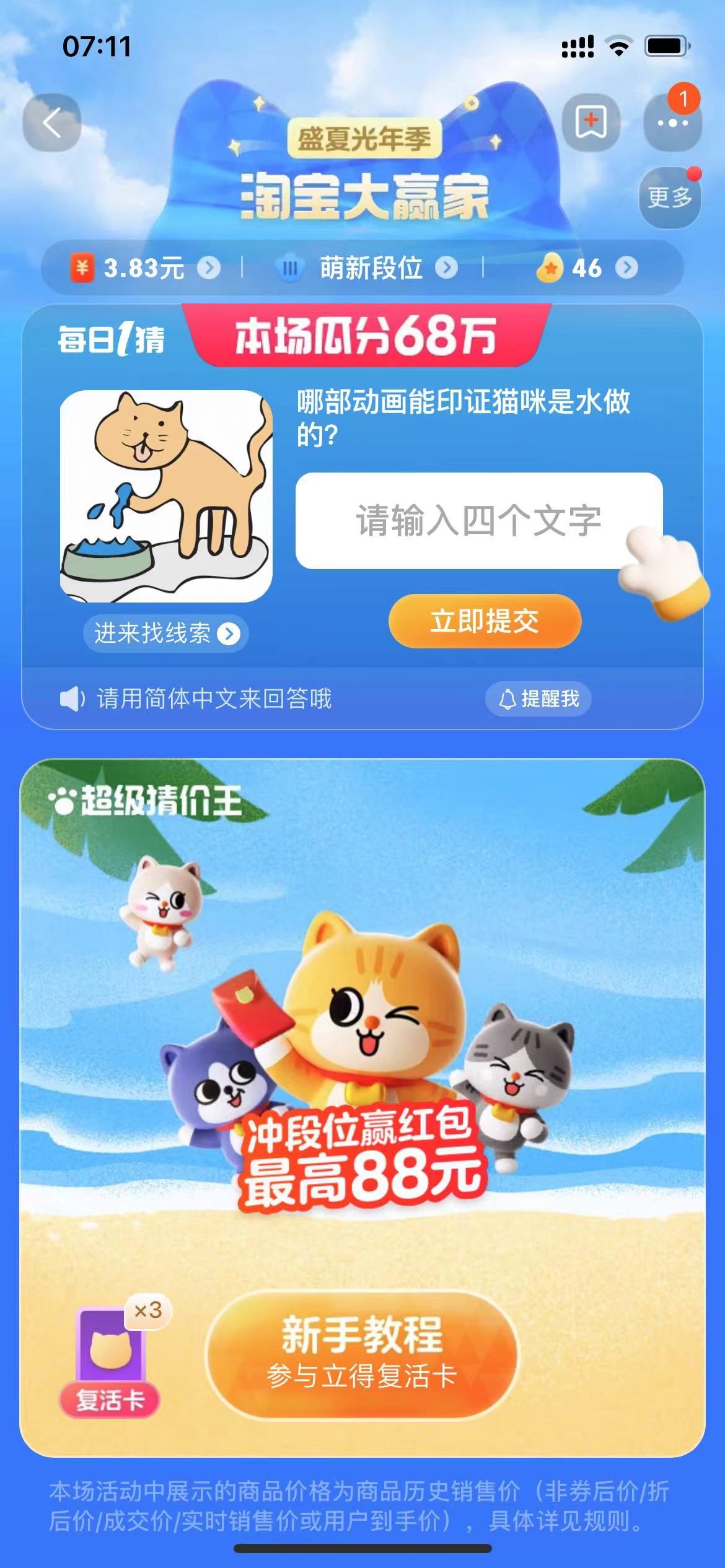Open 进来找线索 clue link

coord(166,633)
